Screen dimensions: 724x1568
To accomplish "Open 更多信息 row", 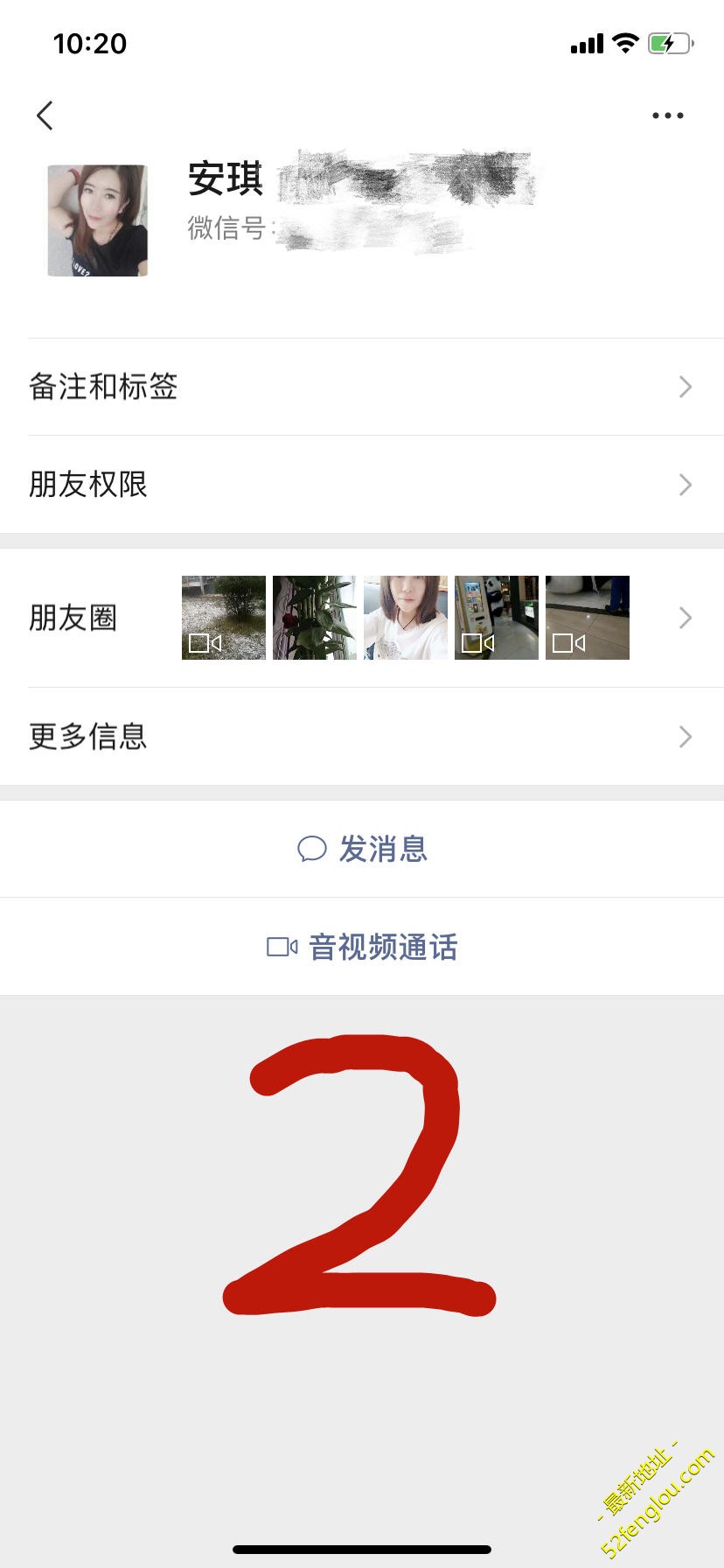I will click(x=362, y=737).
